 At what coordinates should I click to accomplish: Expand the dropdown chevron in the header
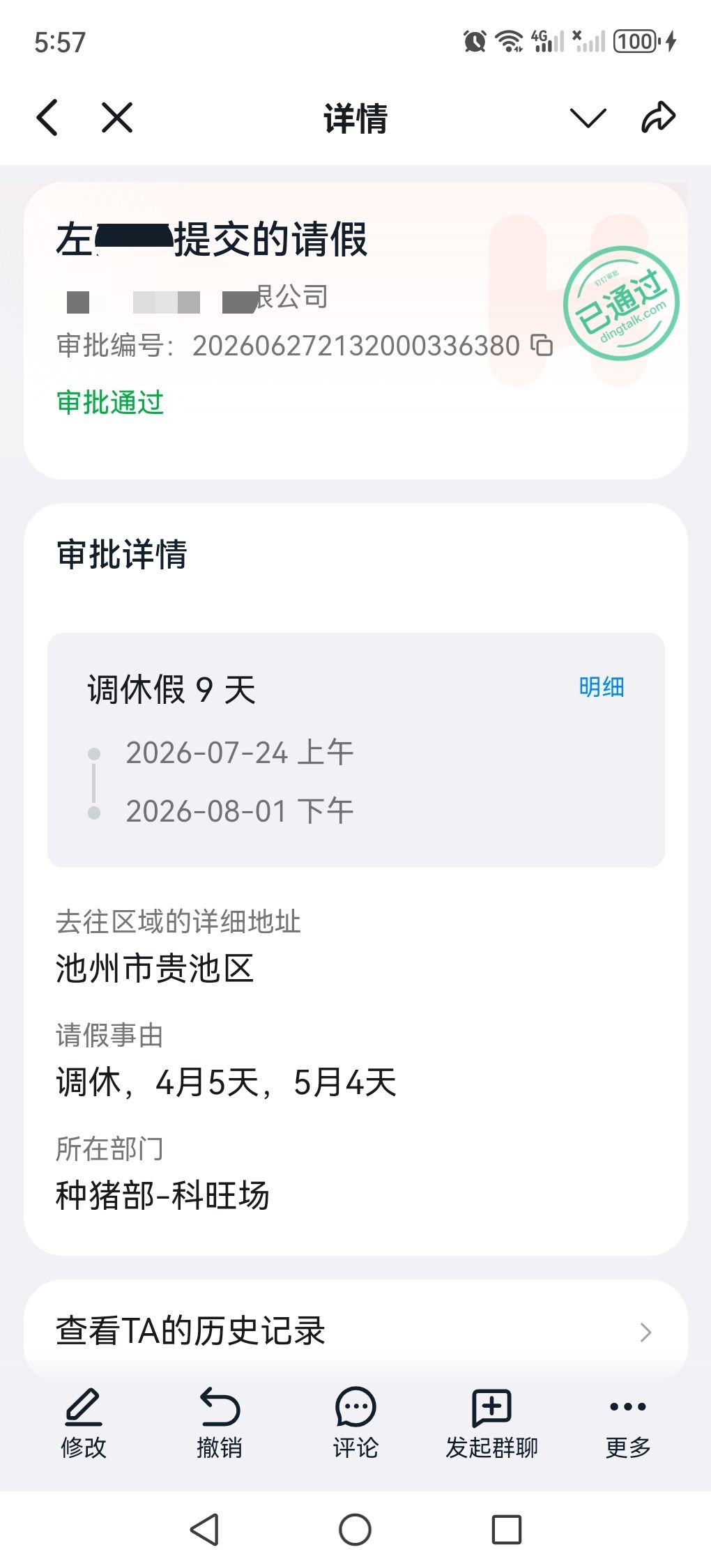coord(588,118)
